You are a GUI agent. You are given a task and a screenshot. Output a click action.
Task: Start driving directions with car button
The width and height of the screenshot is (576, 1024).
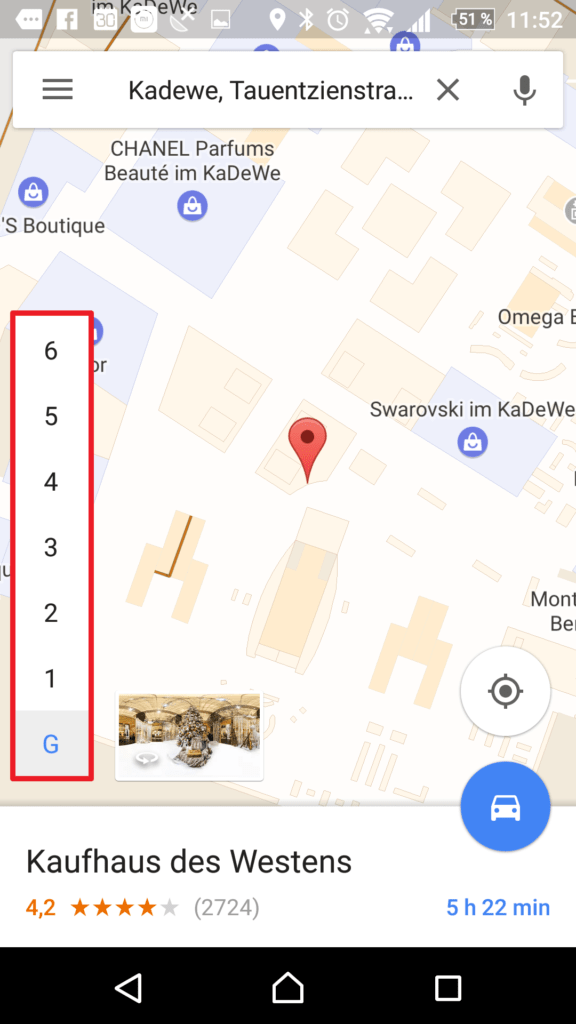click(x=505, y=807)
